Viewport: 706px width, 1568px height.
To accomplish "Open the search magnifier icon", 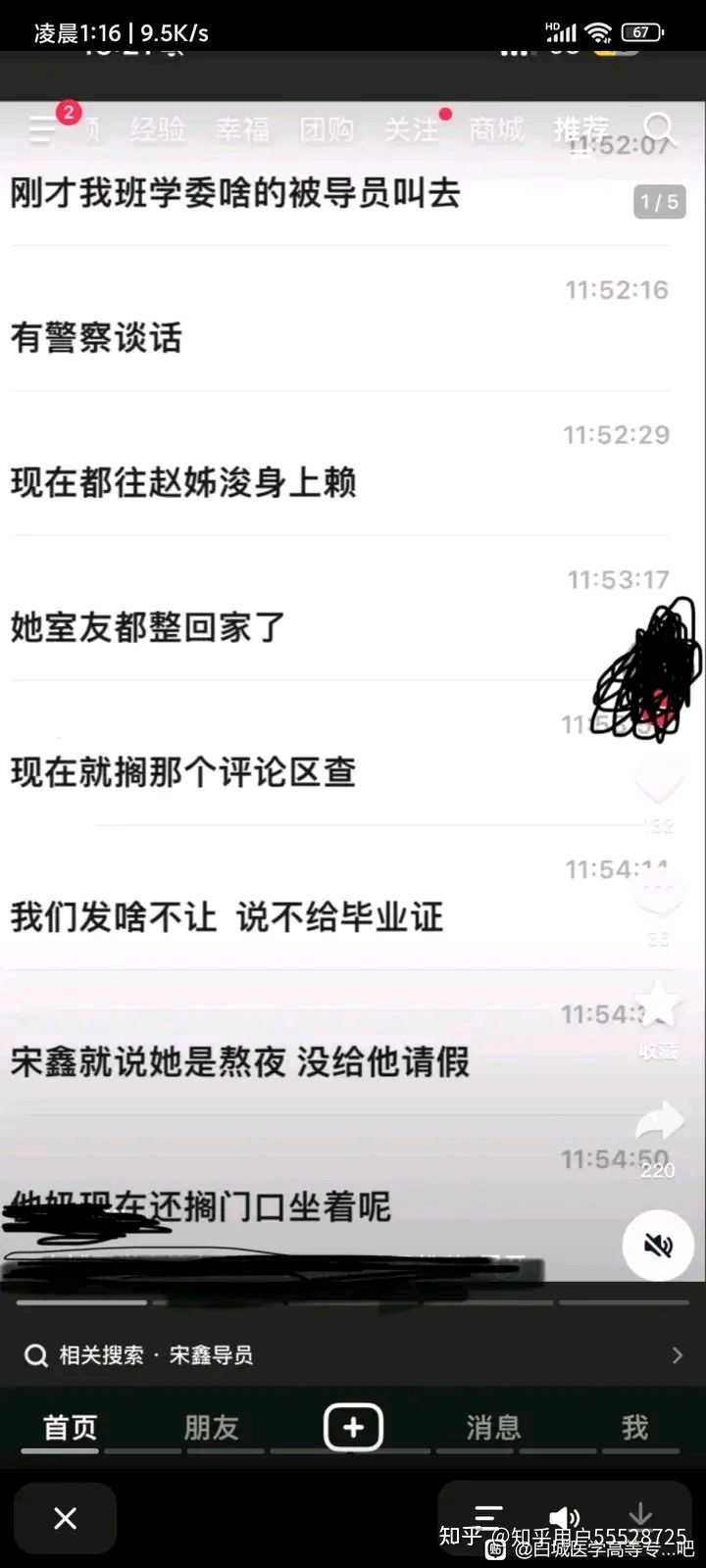I will pos(659,128).
